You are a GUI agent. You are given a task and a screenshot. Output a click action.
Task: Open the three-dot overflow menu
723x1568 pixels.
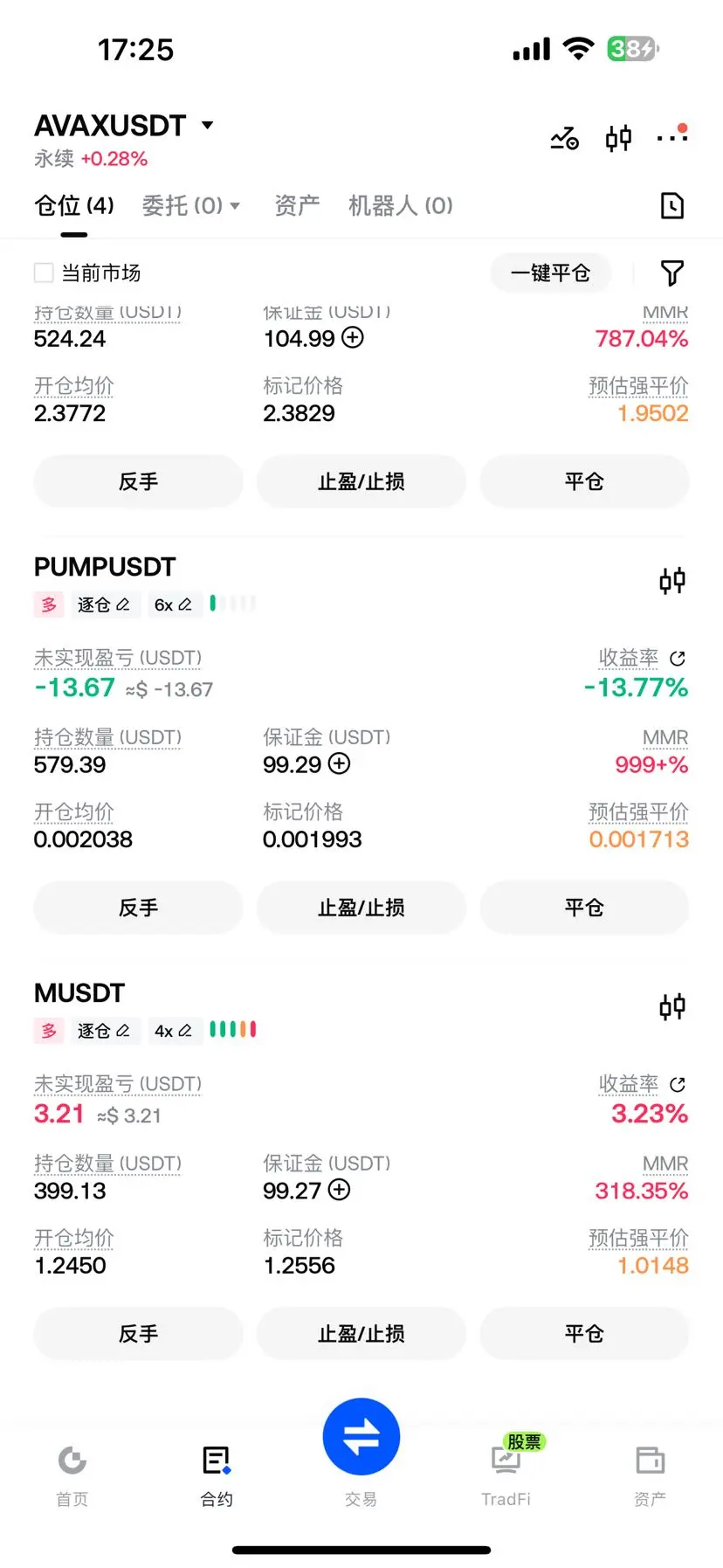672,135
